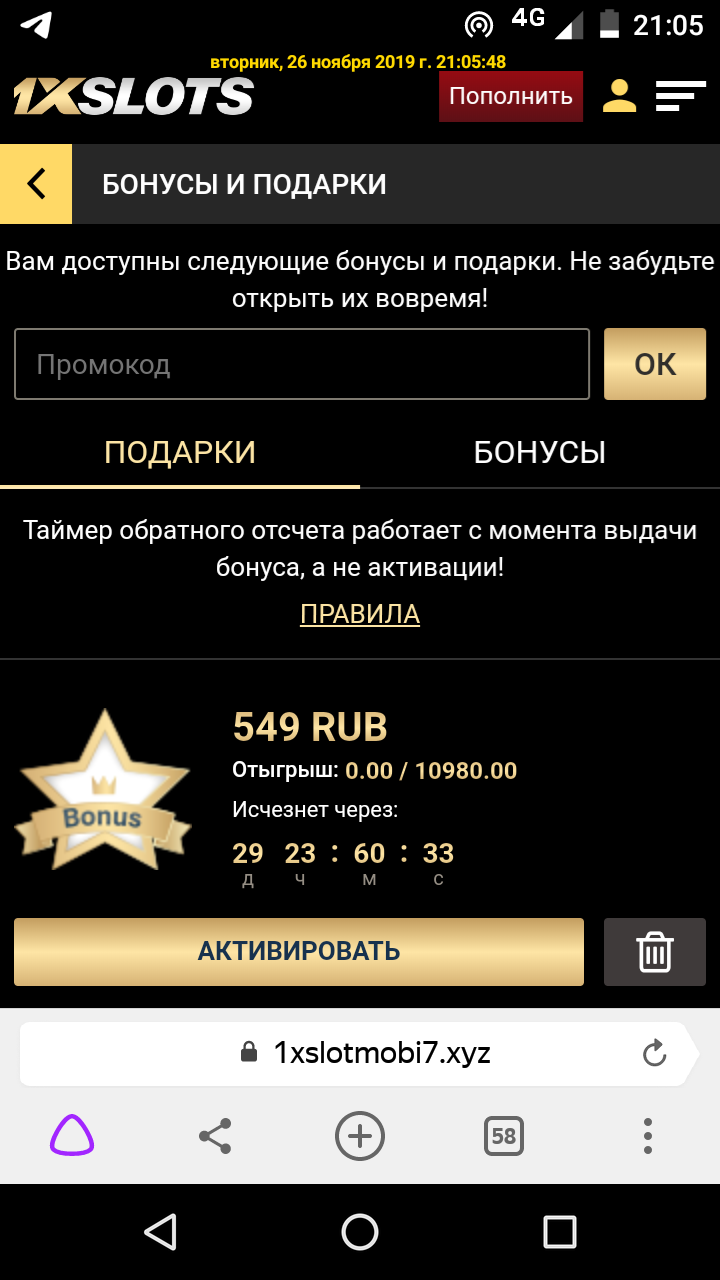
Task: Tap the browser address bar
Action: click(x=380, y=1052)
